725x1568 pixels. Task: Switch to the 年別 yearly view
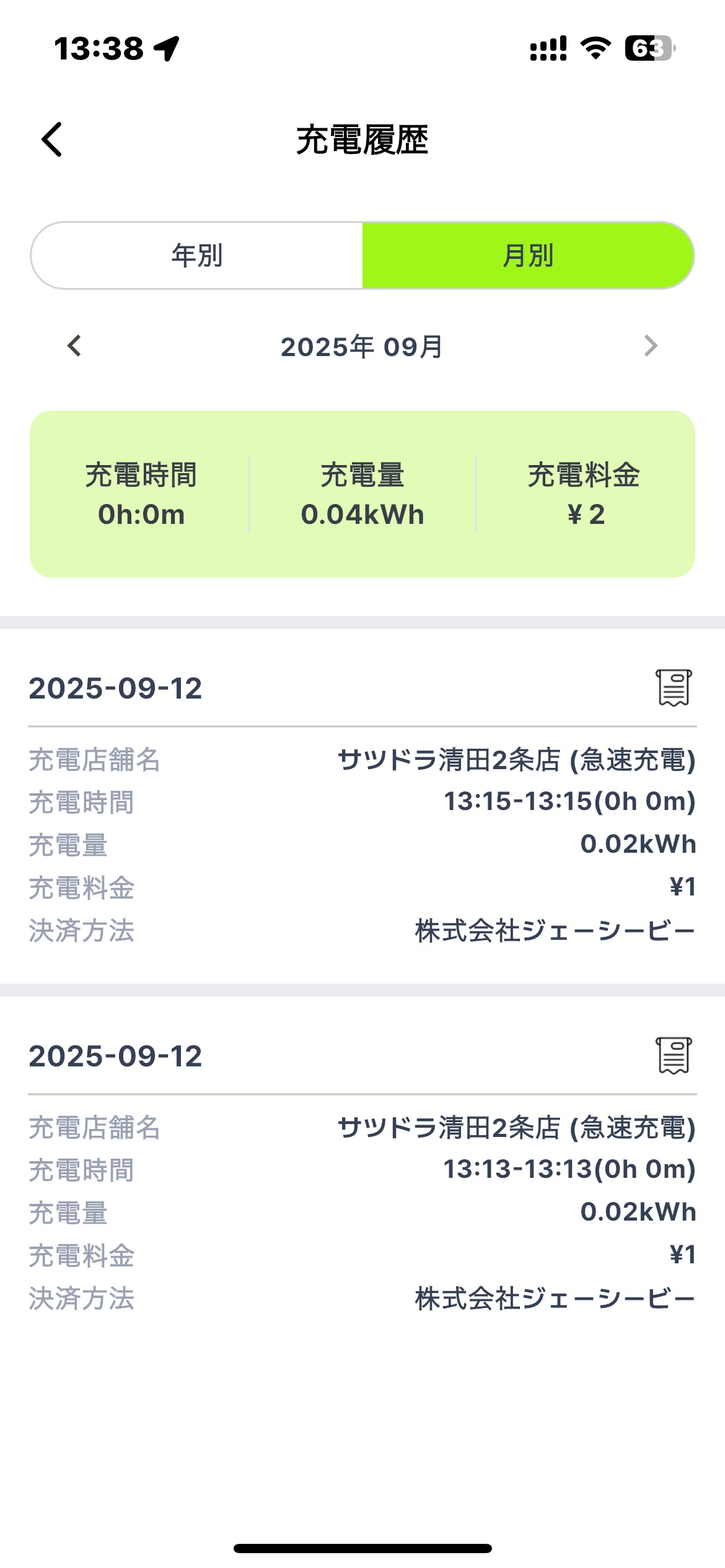coord(197,255)
